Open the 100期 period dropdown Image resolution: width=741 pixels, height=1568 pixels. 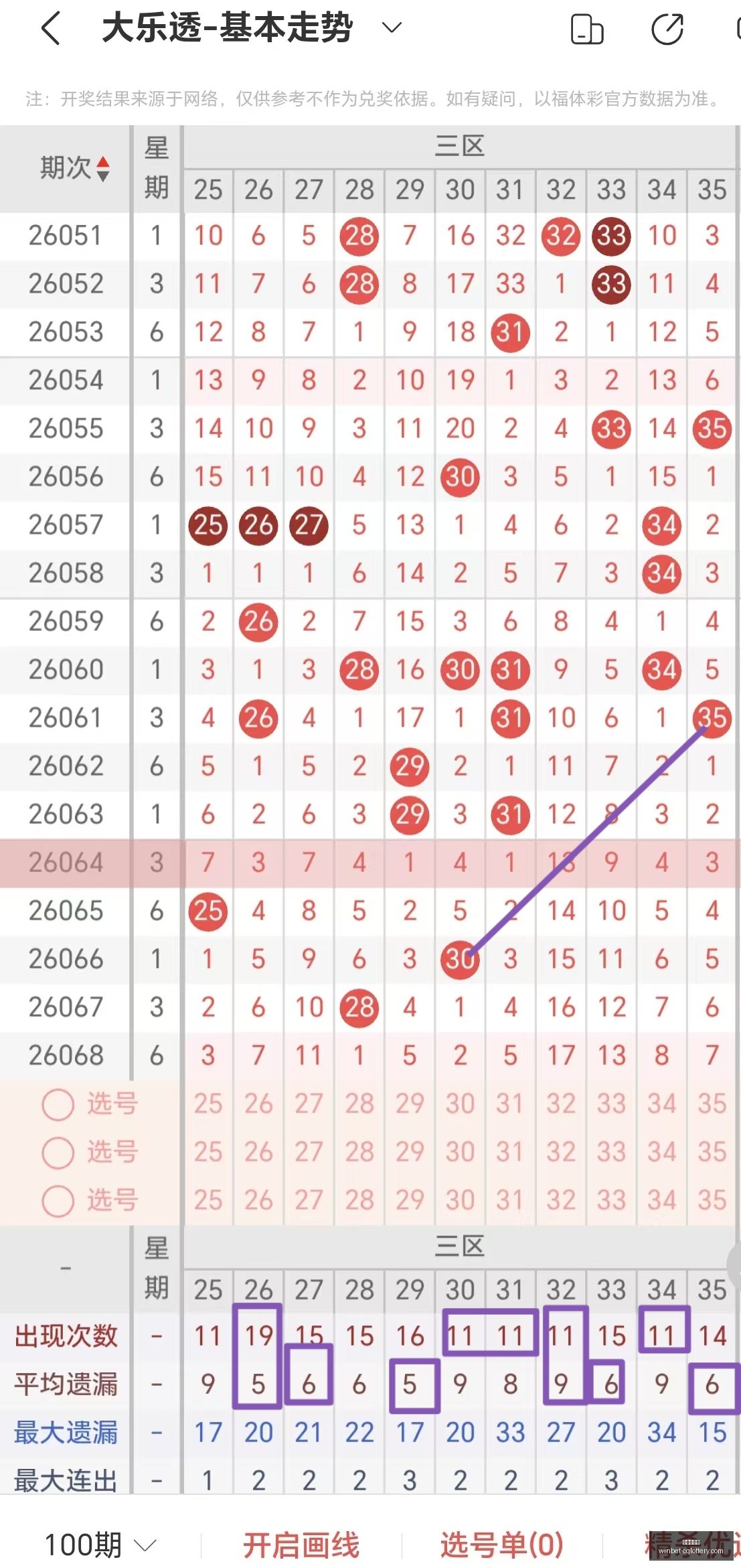tap(100, 1545)
